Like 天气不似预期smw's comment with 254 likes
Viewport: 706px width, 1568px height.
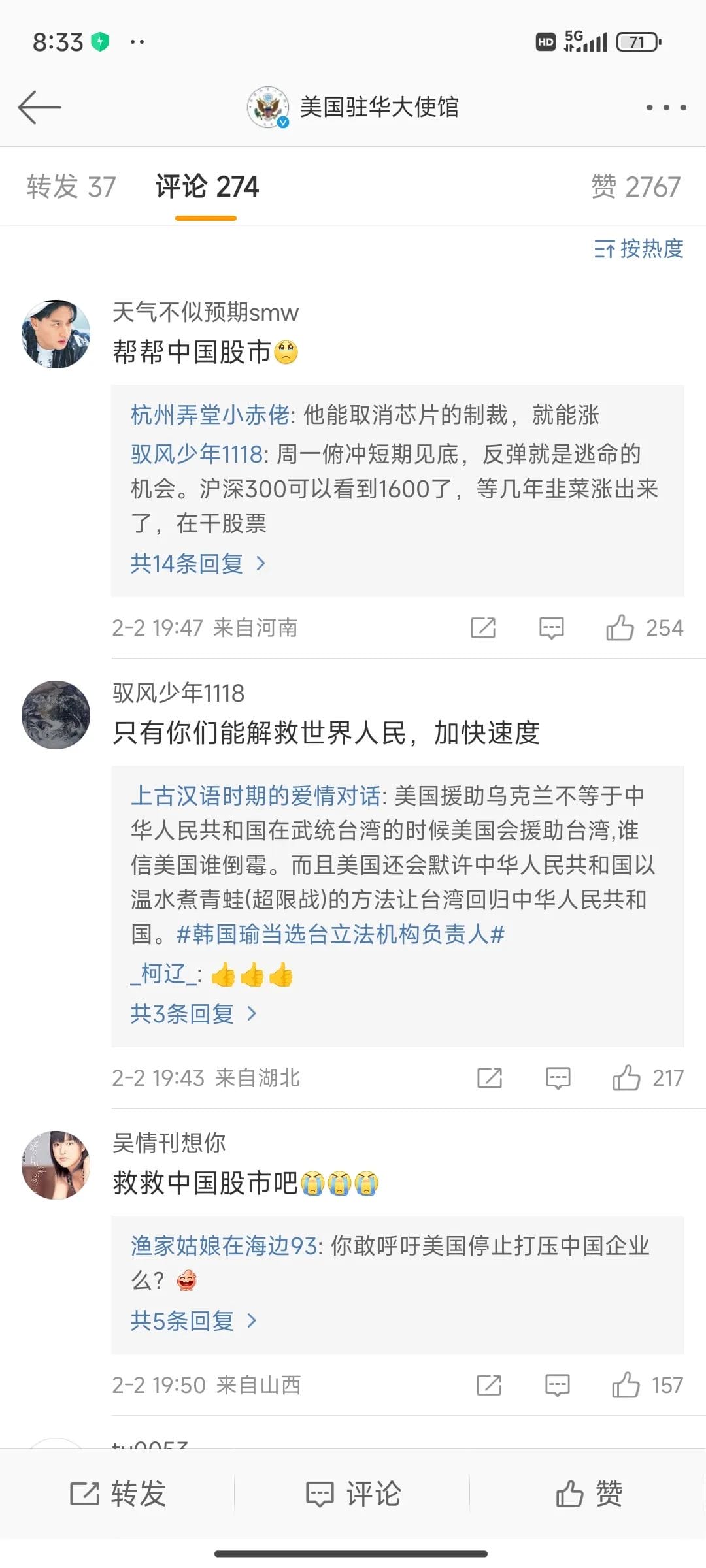tap(620, 628)
